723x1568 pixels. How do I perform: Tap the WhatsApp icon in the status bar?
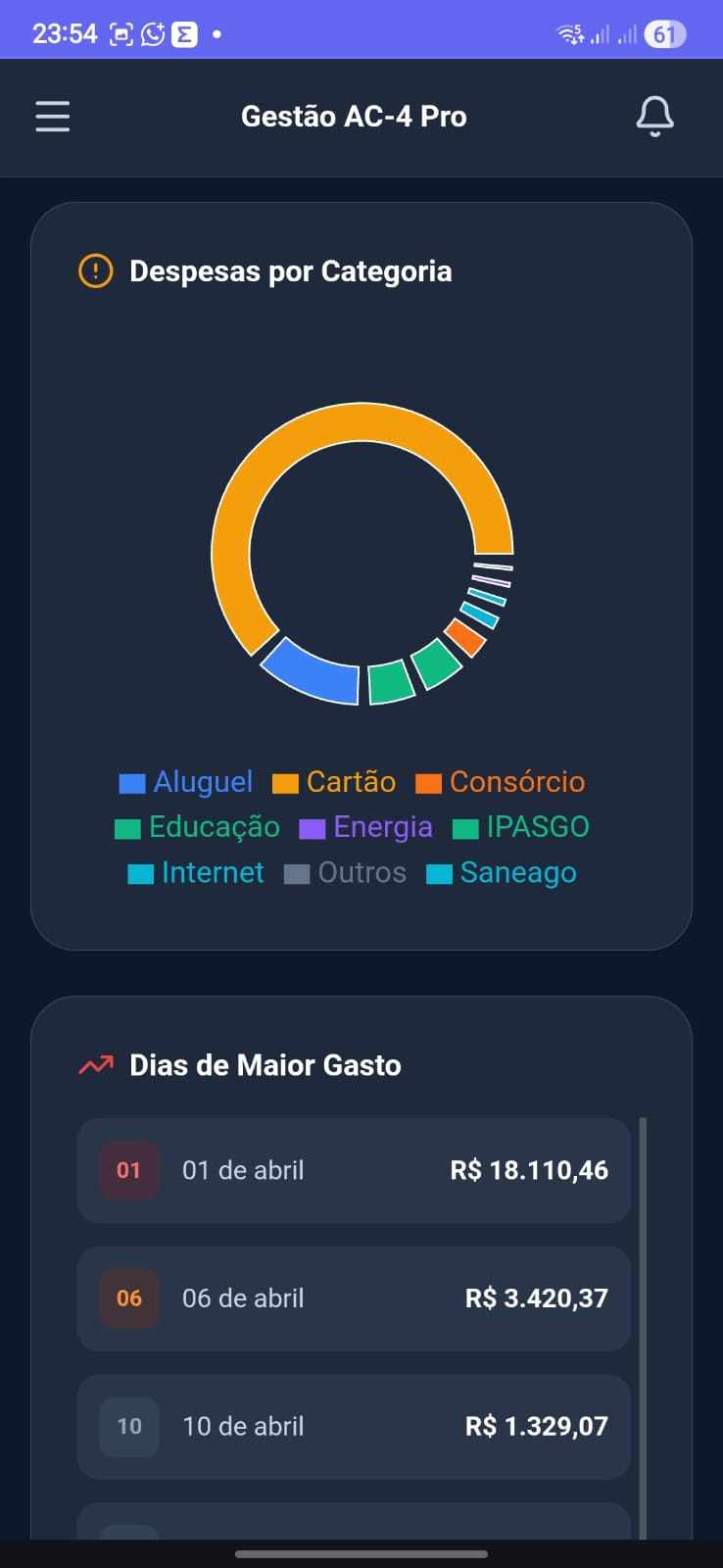[x=153, y=29]
